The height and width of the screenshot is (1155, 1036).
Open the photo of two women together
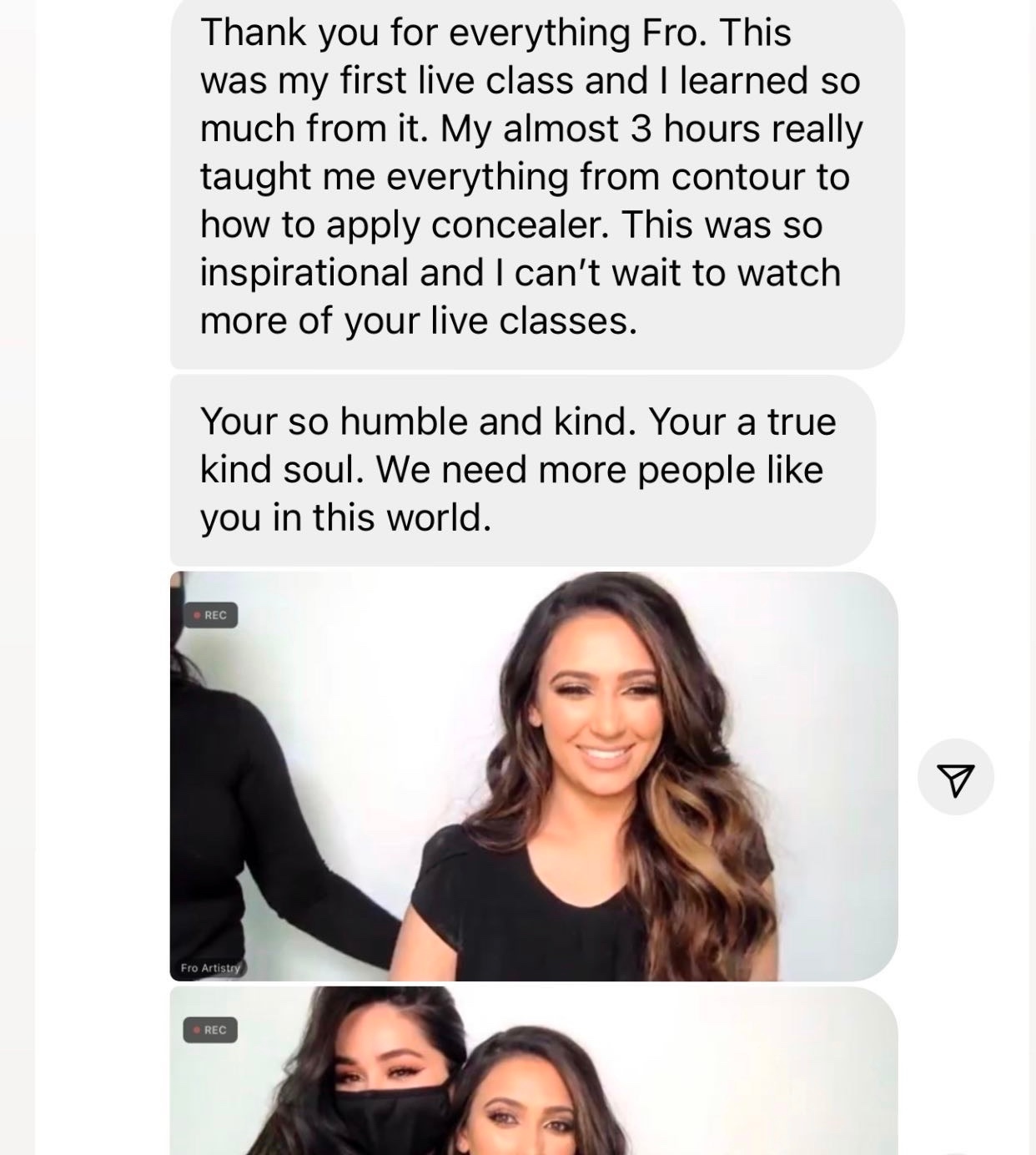[x=534, y=1072]
